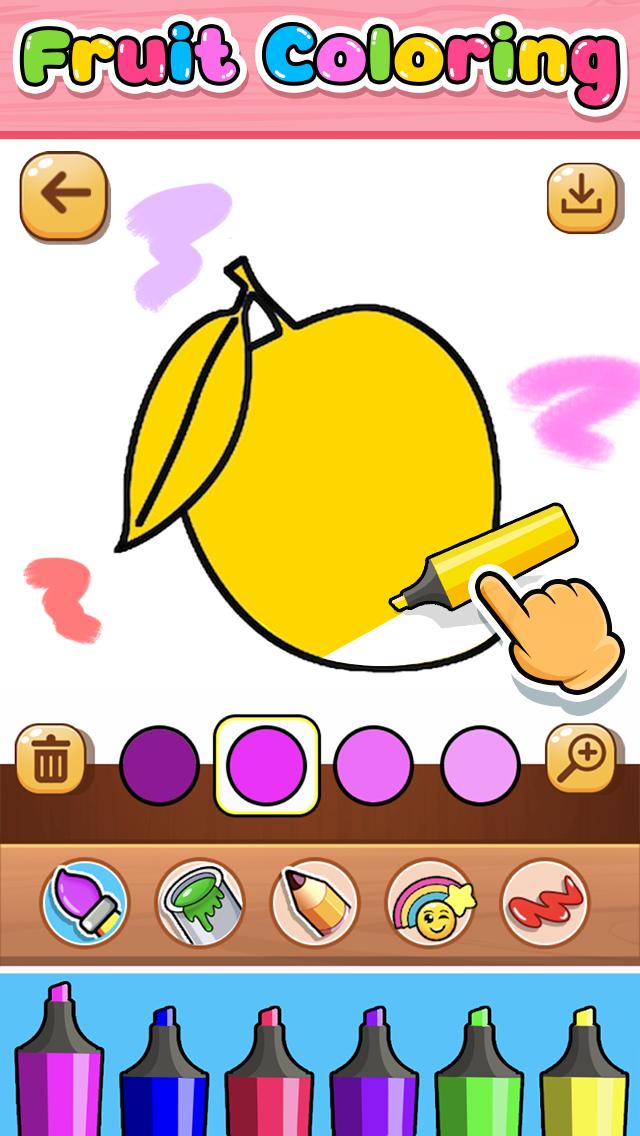Choose the light magenta color swatch
Image resolution: width=640 pixels, height=1136 pixels.
coord(373,765)
